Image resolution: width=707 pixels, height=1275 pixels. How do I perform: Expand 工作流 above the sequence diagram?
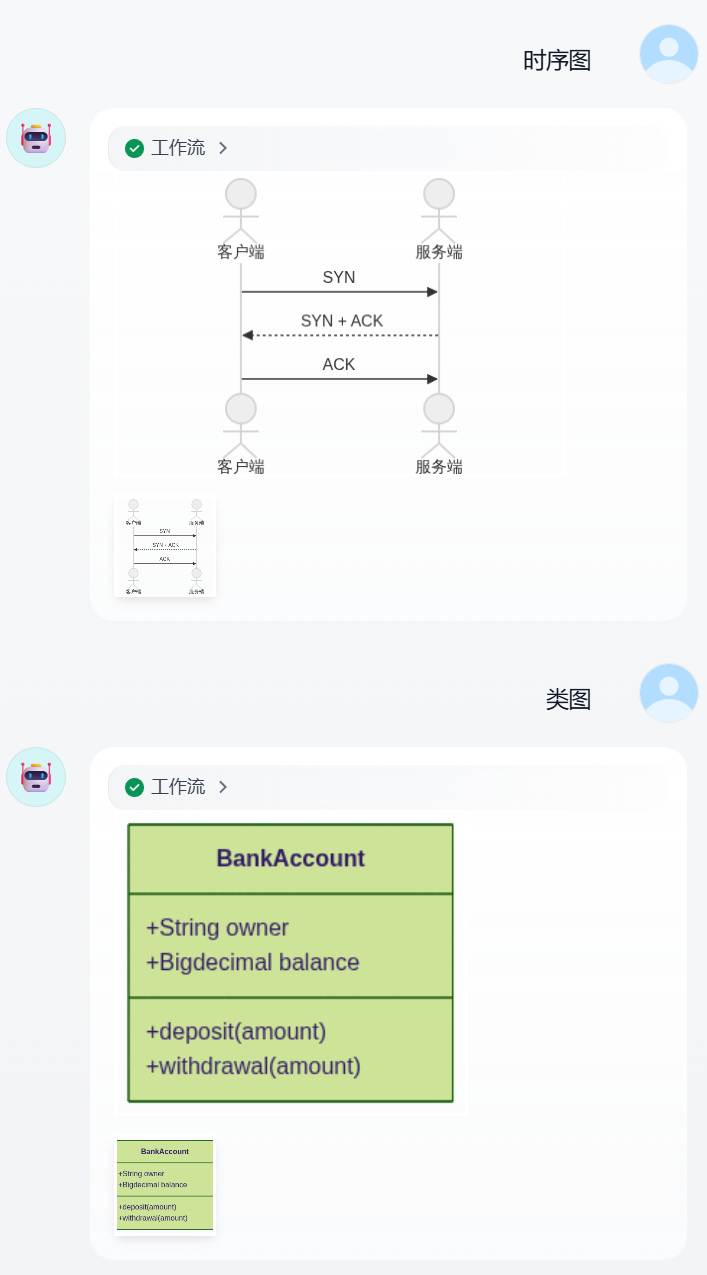[178, 148]
